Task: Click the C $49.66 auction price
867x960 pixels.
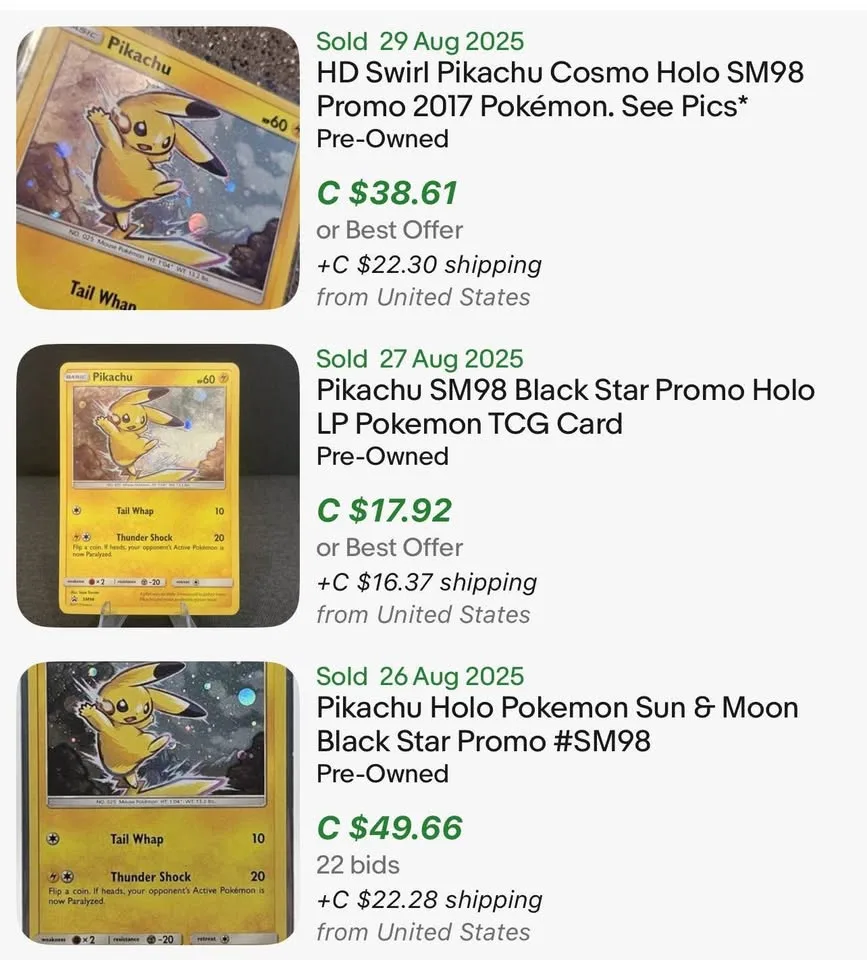Action: [388, 828]
